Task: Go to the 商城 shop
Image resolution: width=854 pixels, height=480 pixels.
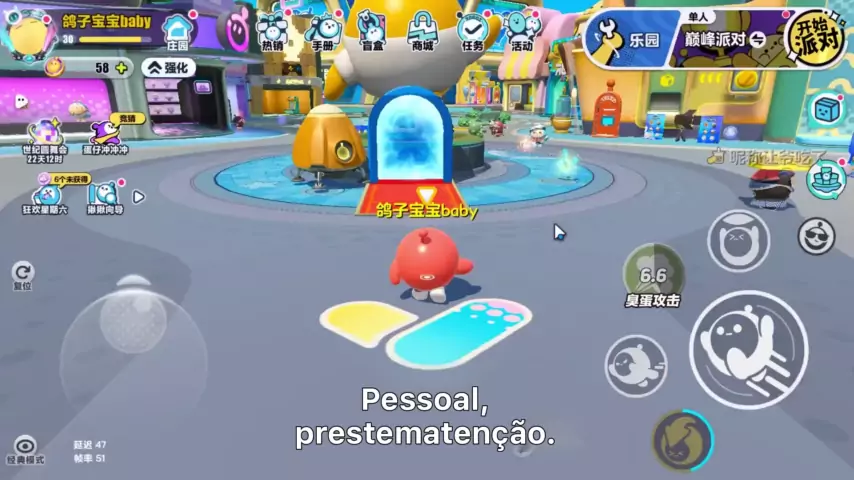Action: [422, 33]
